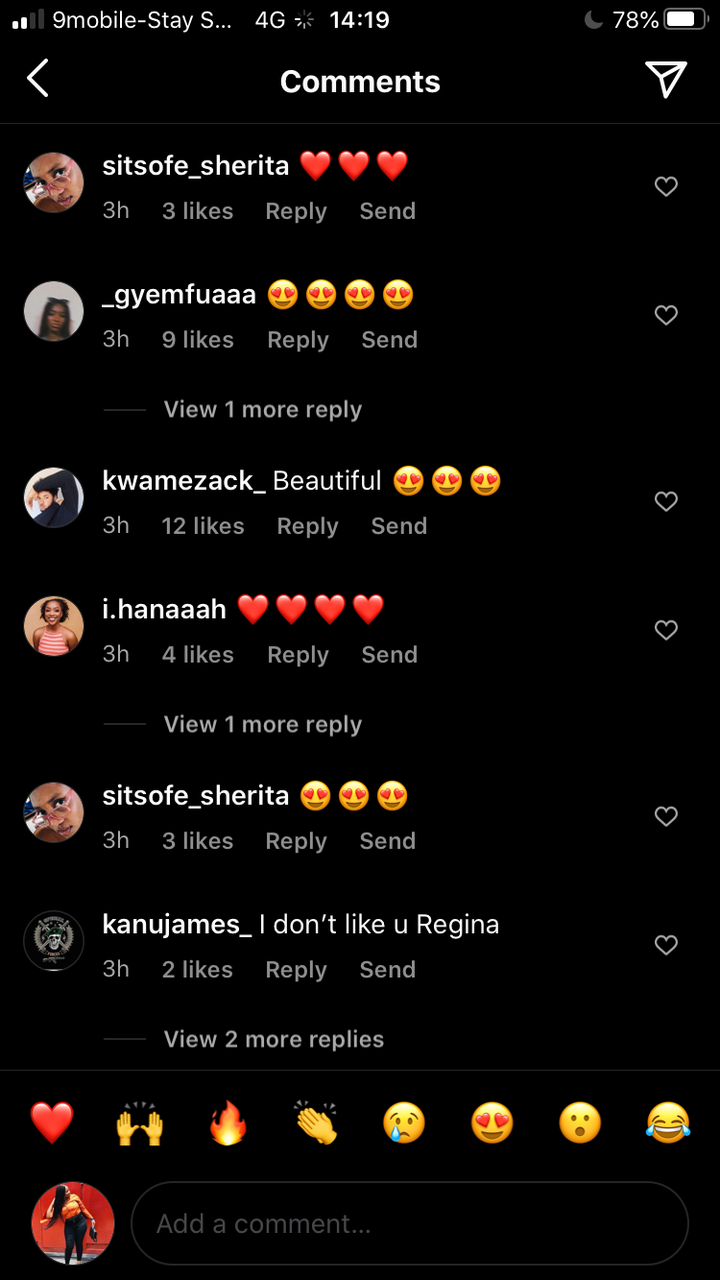Expand 1 more reply under i.hanaaah

tap(262, 724)
